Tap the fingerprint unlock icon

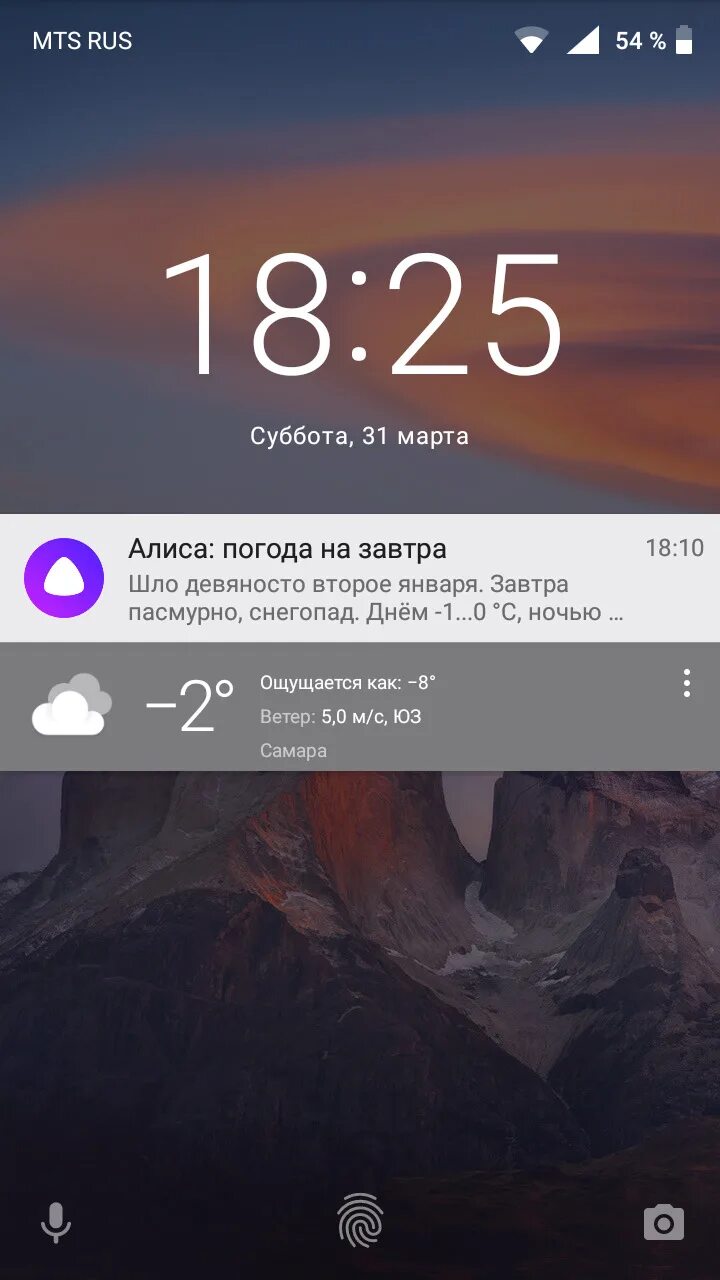pyautogui.click(x=360, y=1221)
